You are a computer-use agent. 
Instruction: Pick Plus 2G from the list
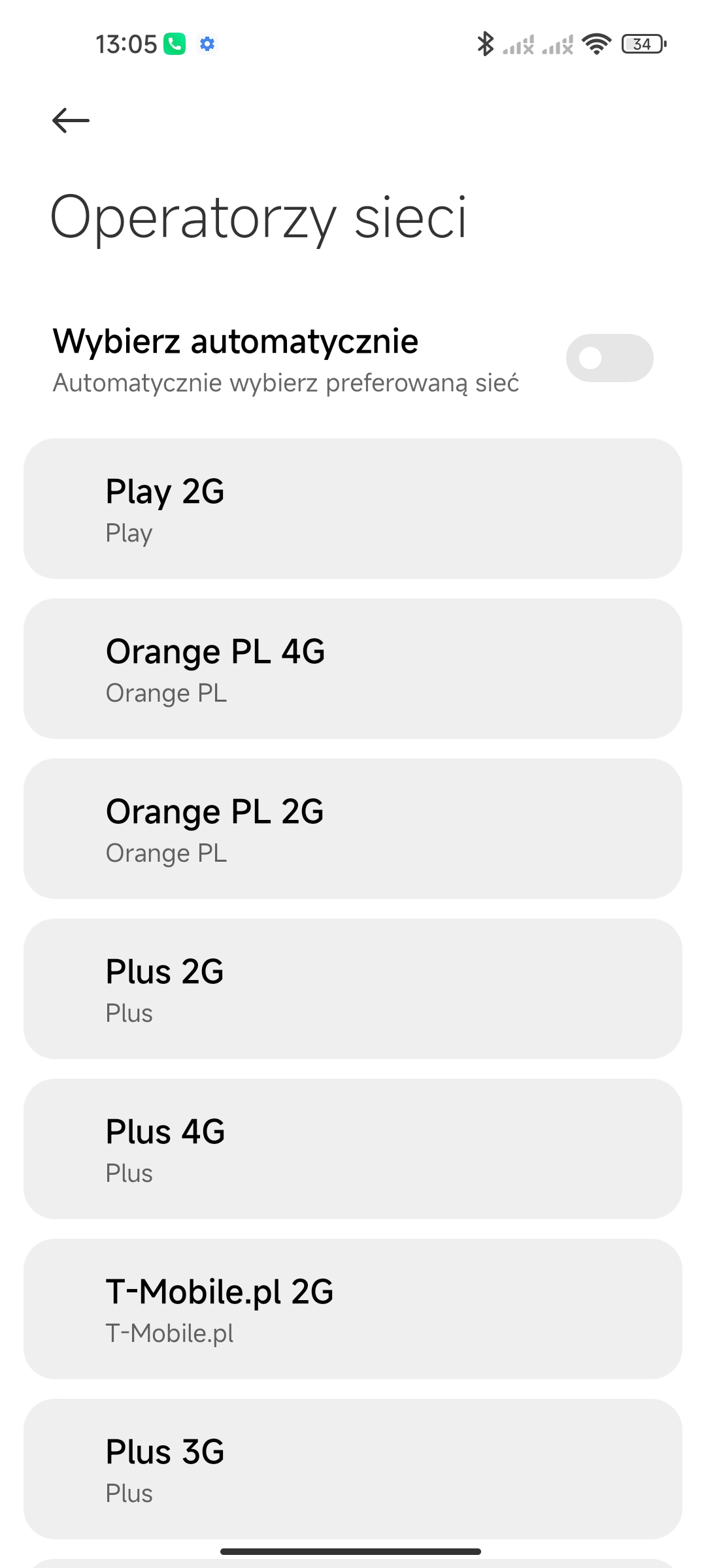353,988
